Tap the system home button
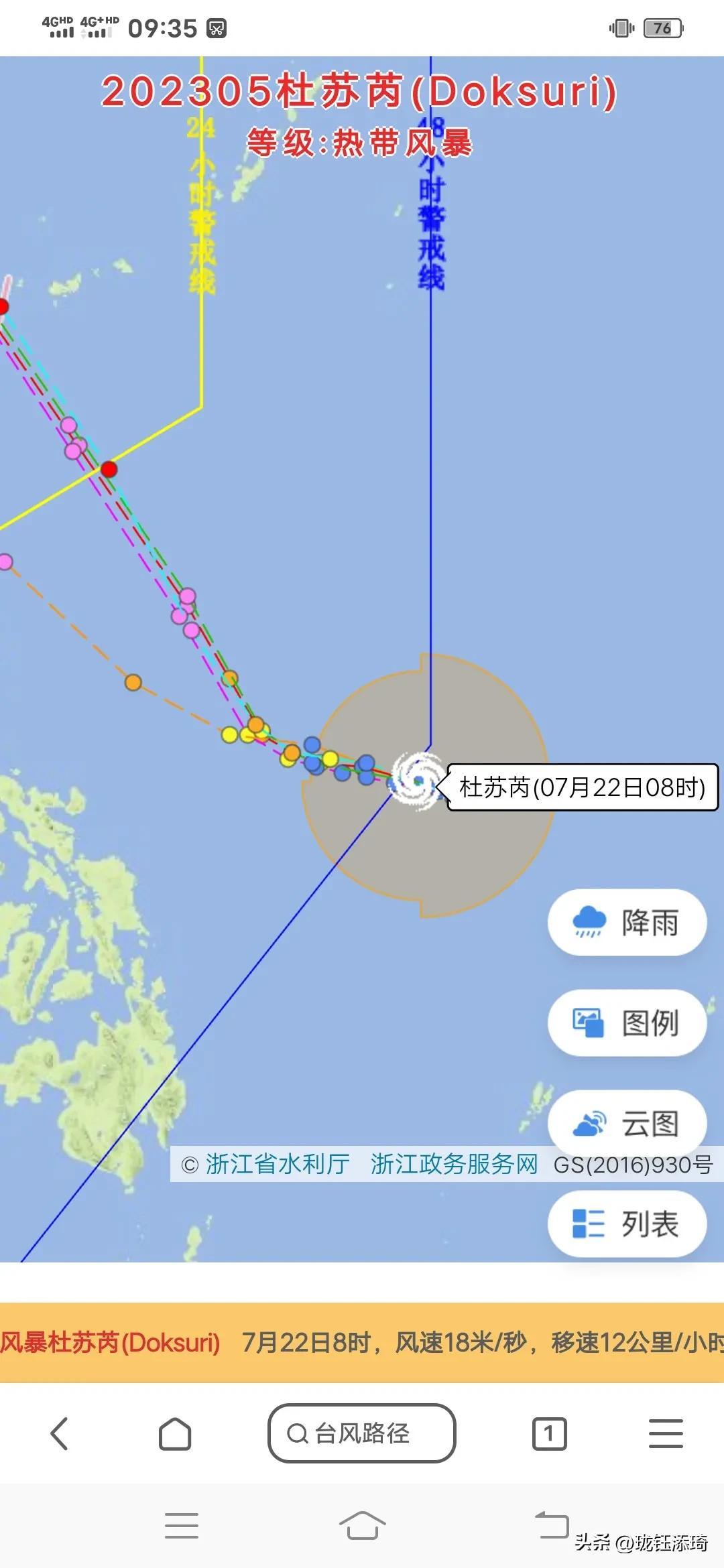Viewport: 724px width, 1568px height. (x=362, y=1526)
